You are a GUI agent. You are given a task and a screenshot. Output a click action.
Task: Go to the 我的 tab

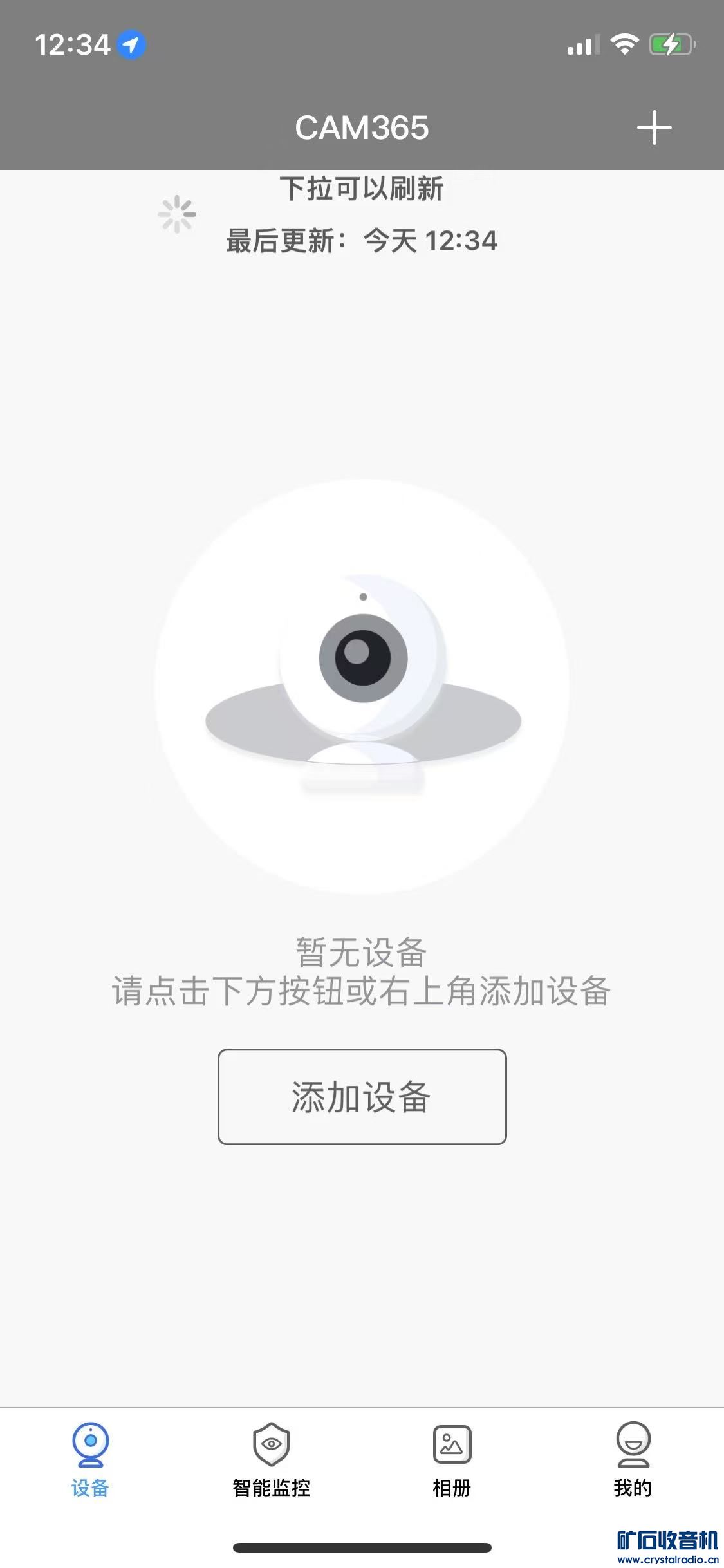(633, 1459)
